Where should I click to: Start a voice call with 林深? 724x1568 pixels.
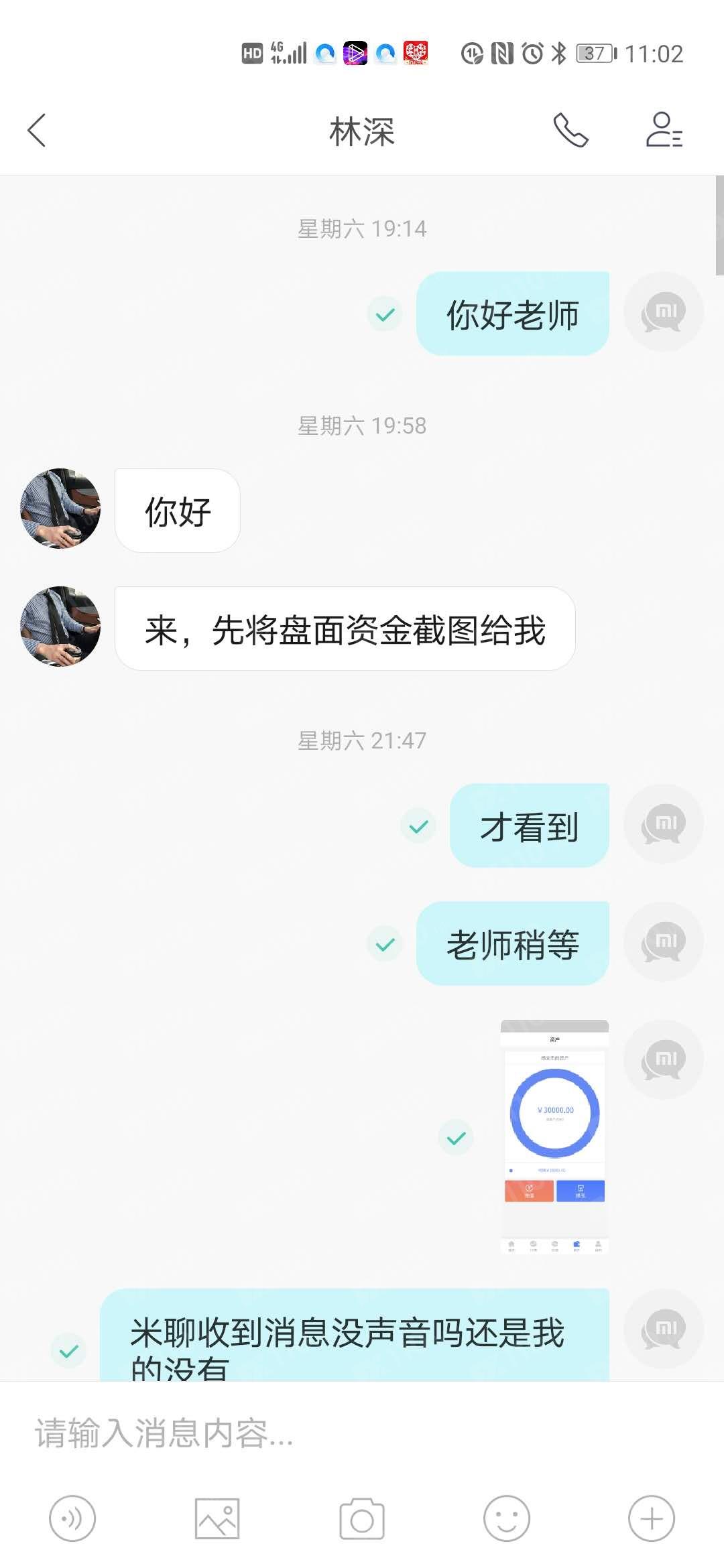coord(570,130)
